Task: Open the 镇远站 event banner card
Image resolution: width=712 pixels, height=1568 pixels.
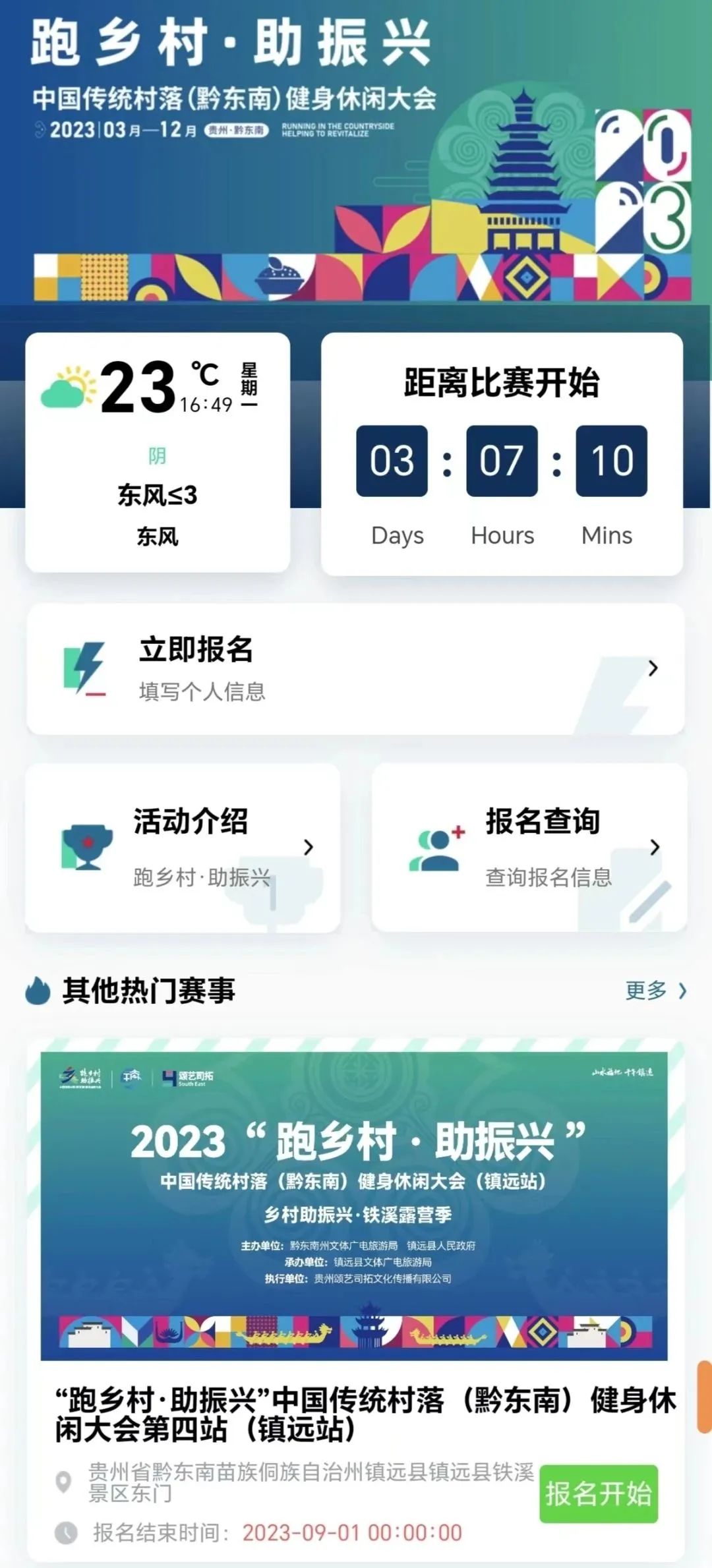Action: coord(354,1206)
